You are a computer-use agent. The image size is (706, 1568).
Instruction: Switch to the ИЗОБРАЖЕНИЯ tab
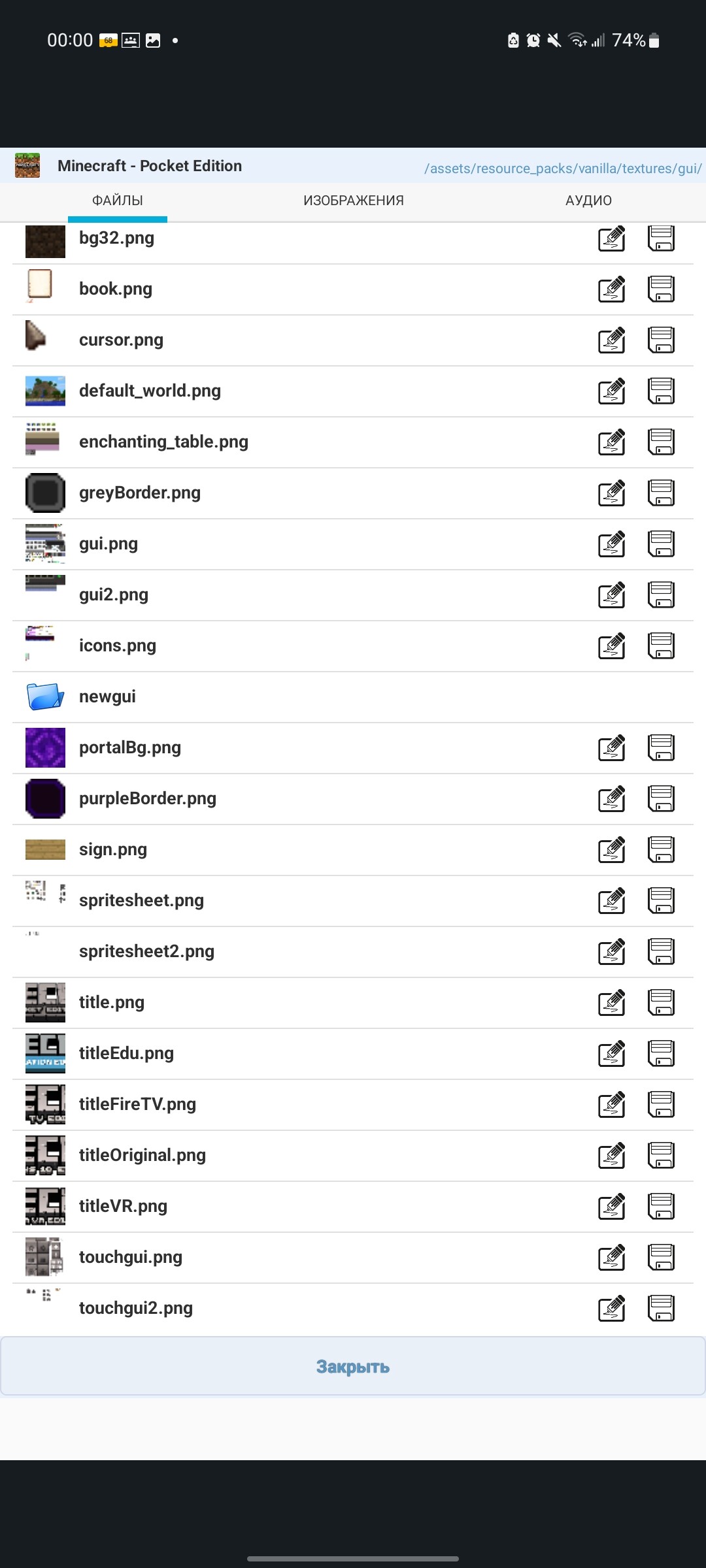coord(353,201)
